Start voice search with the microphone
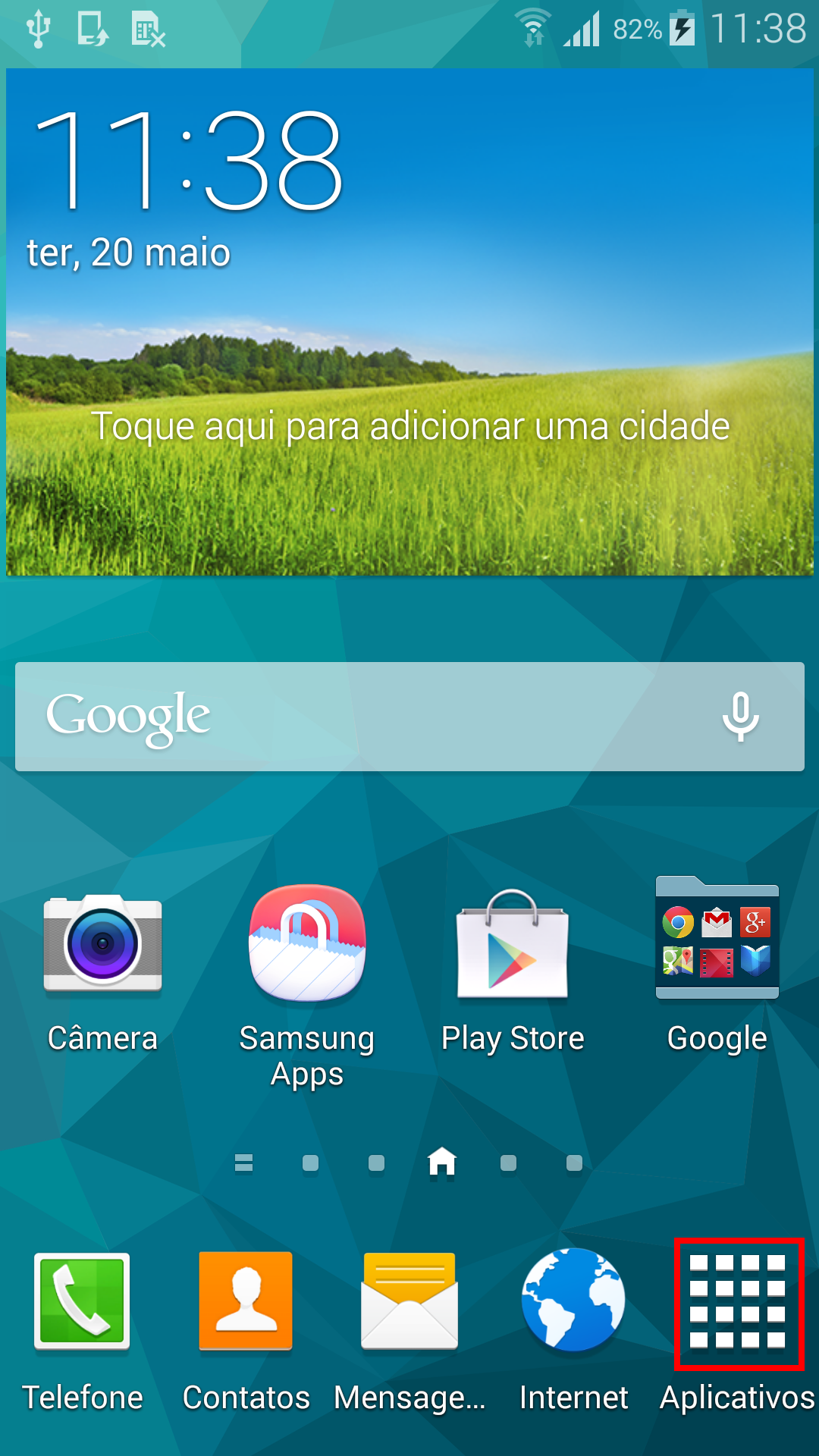Screen dimensions: 819x1456 point(740,717)
